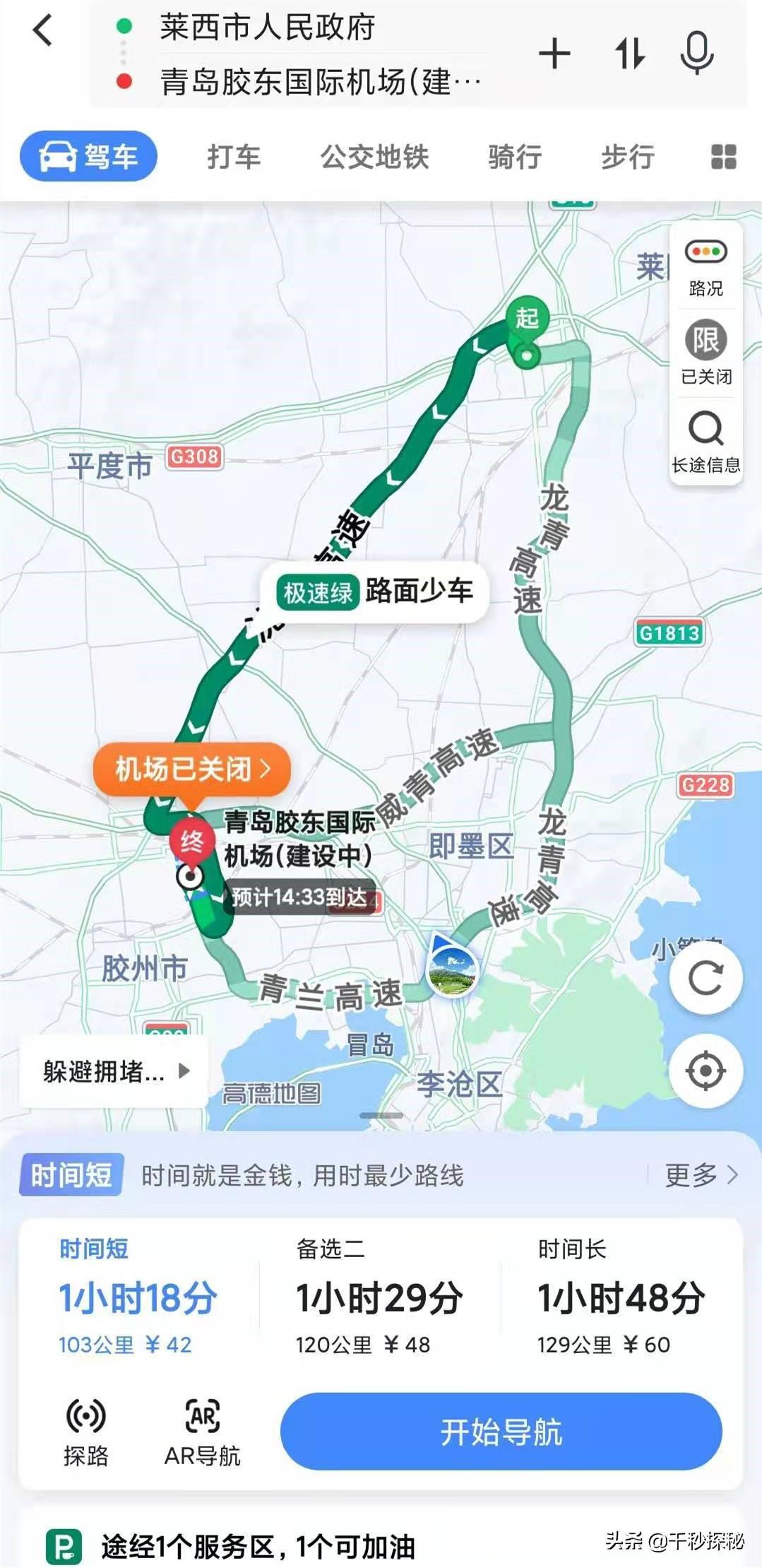
Task: Switch to the 骑行 tab
Action: [x=515, y=156]
